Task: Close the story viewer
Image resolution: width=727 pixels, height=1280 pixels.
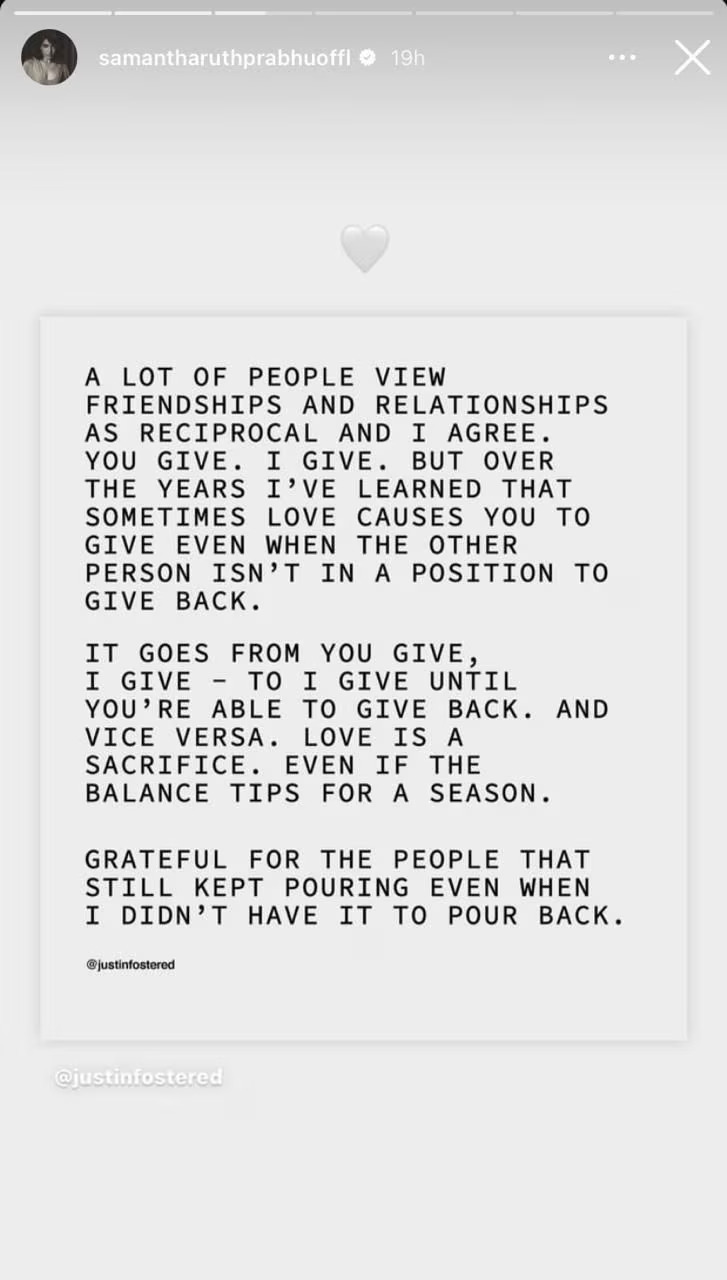Action: click(692, 58)
